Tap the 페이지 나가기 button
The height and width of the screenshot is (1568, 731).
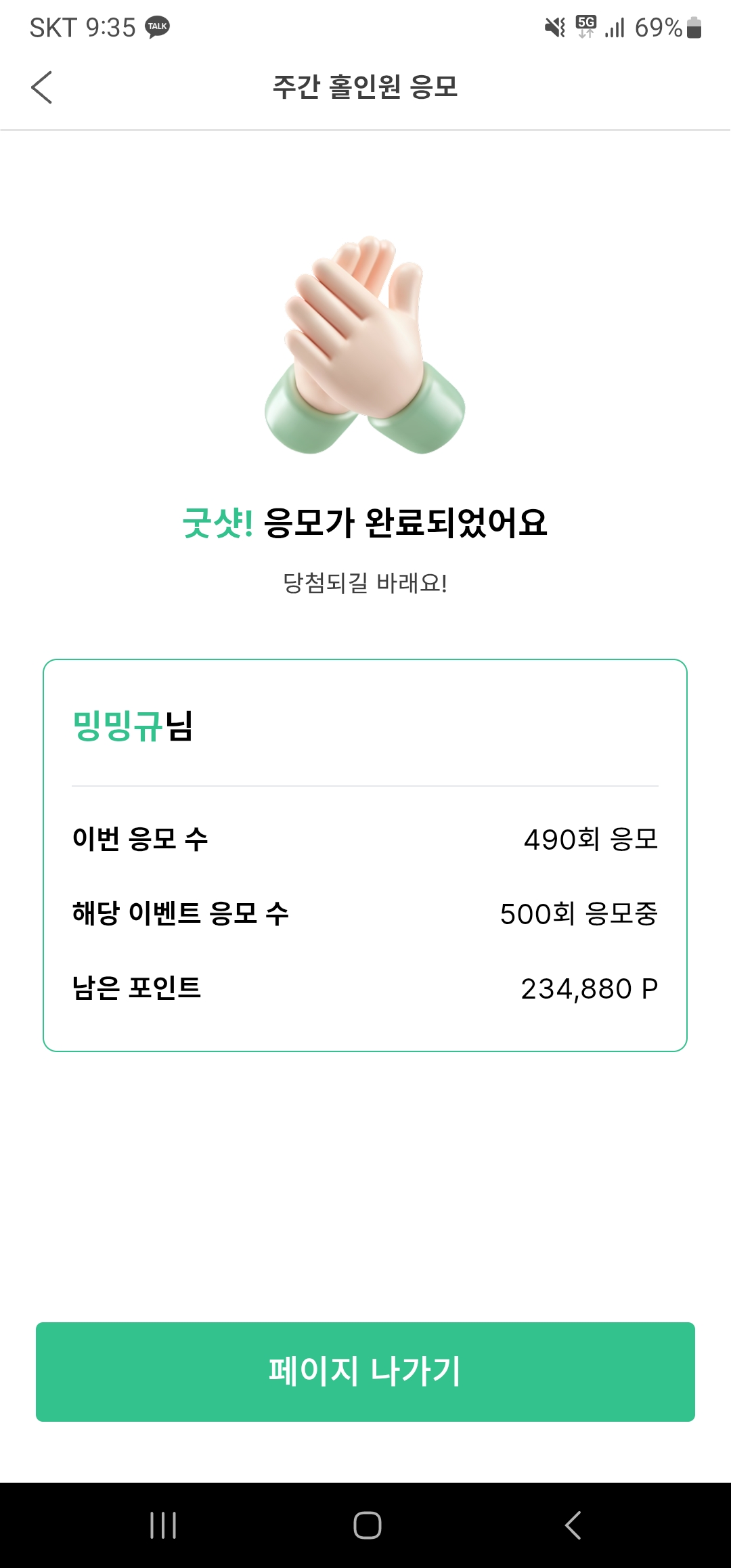click(365, 1372)
